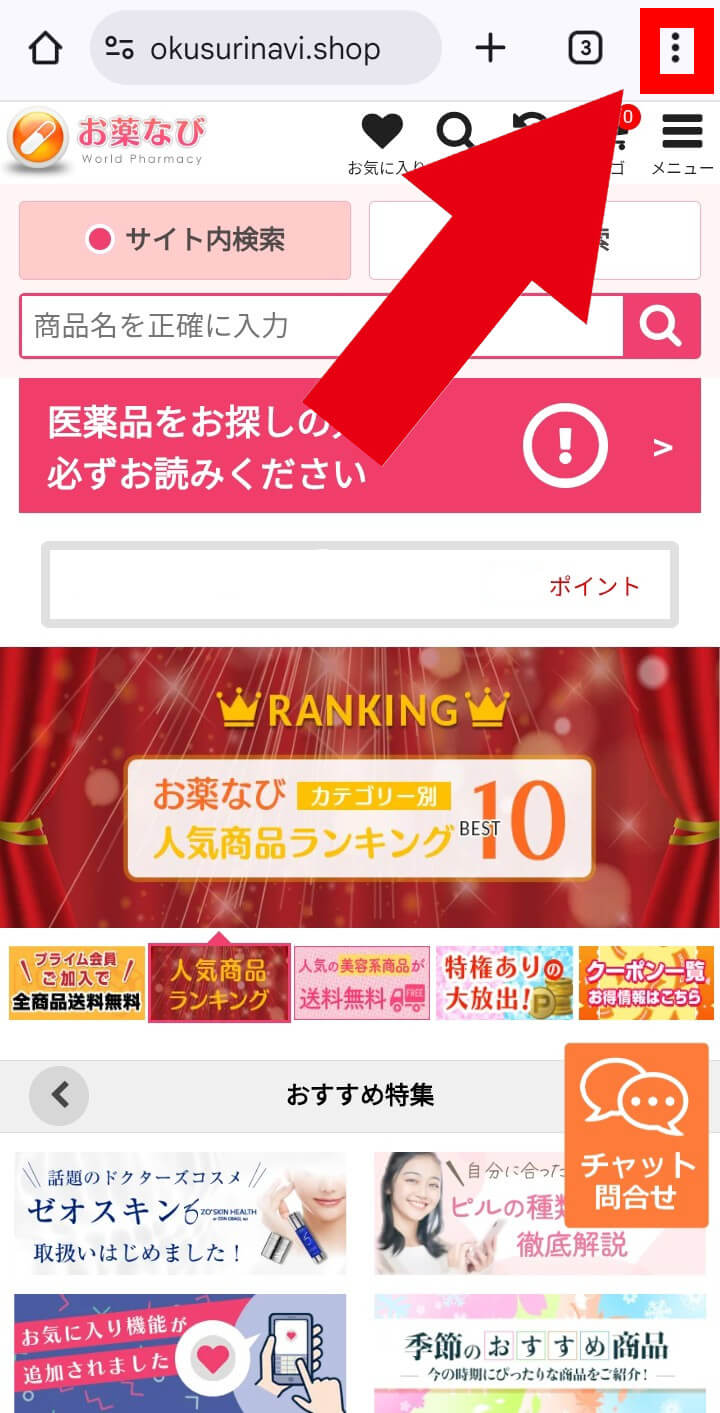Focus the 商品名を正確に入力 search field
This screenshot has width=720, height=1413.
tap(320, 326)
